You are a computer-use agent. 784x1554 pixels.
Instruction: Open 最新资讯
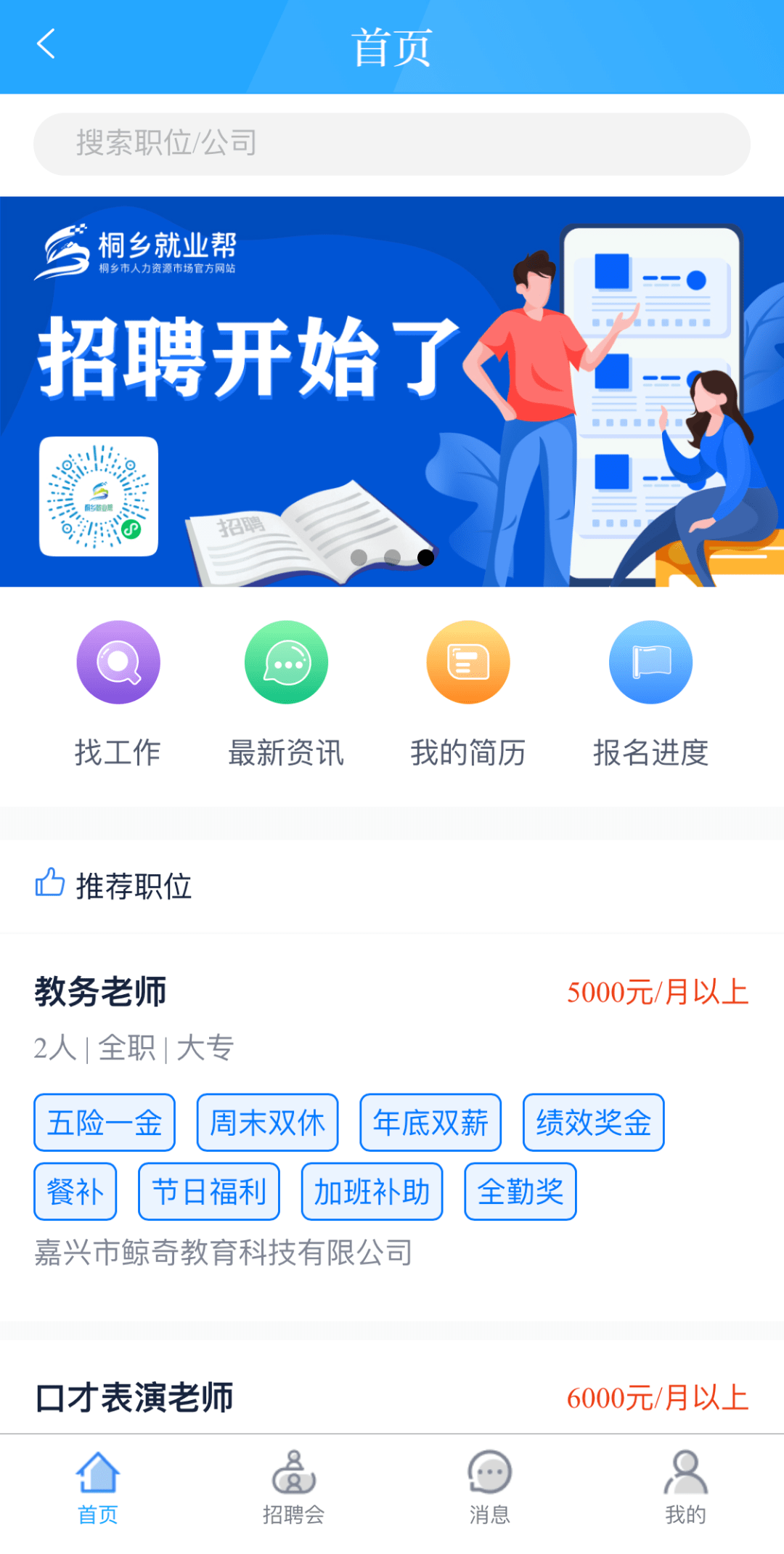286,693
